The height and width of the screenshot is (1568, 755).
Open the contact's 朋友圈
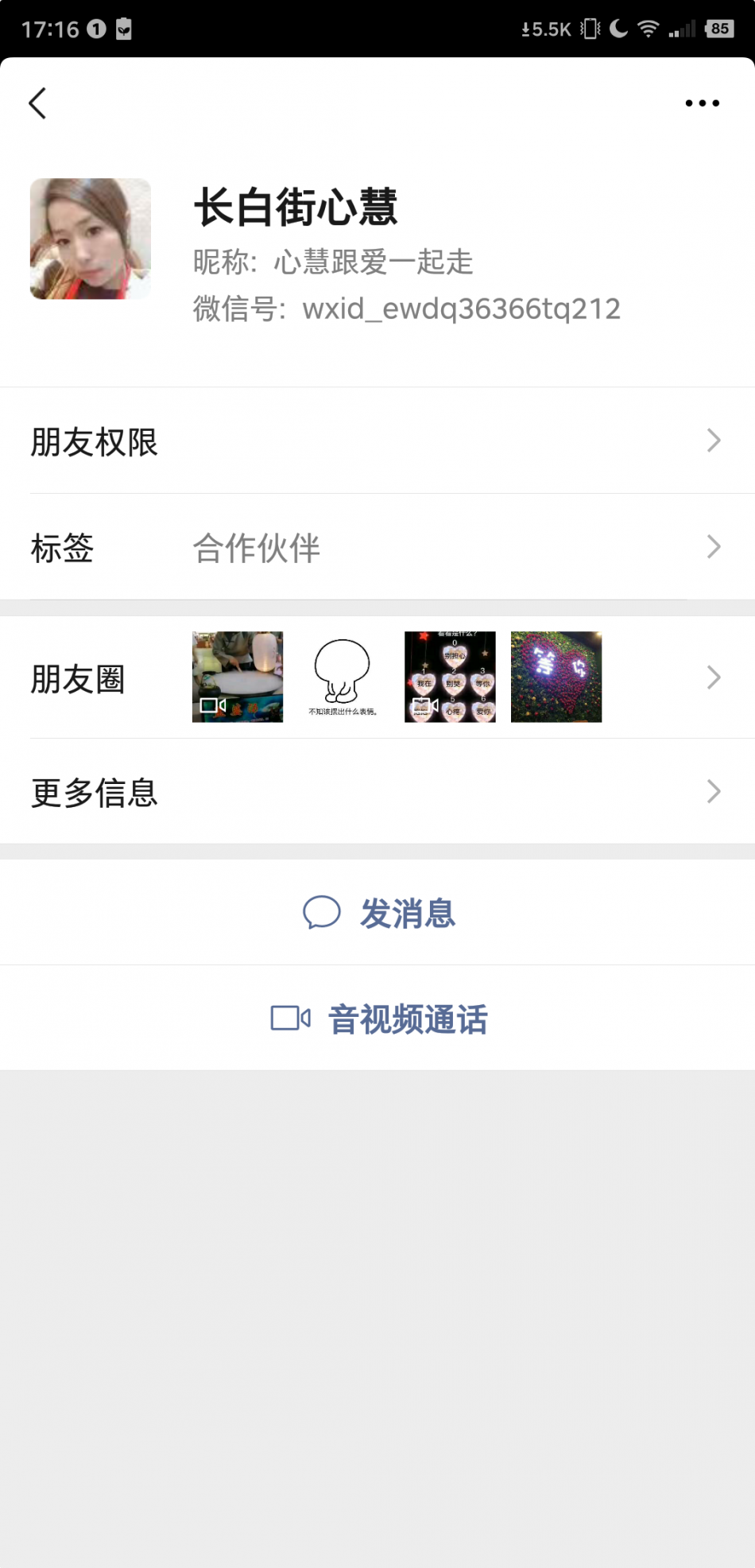[377, 677]
